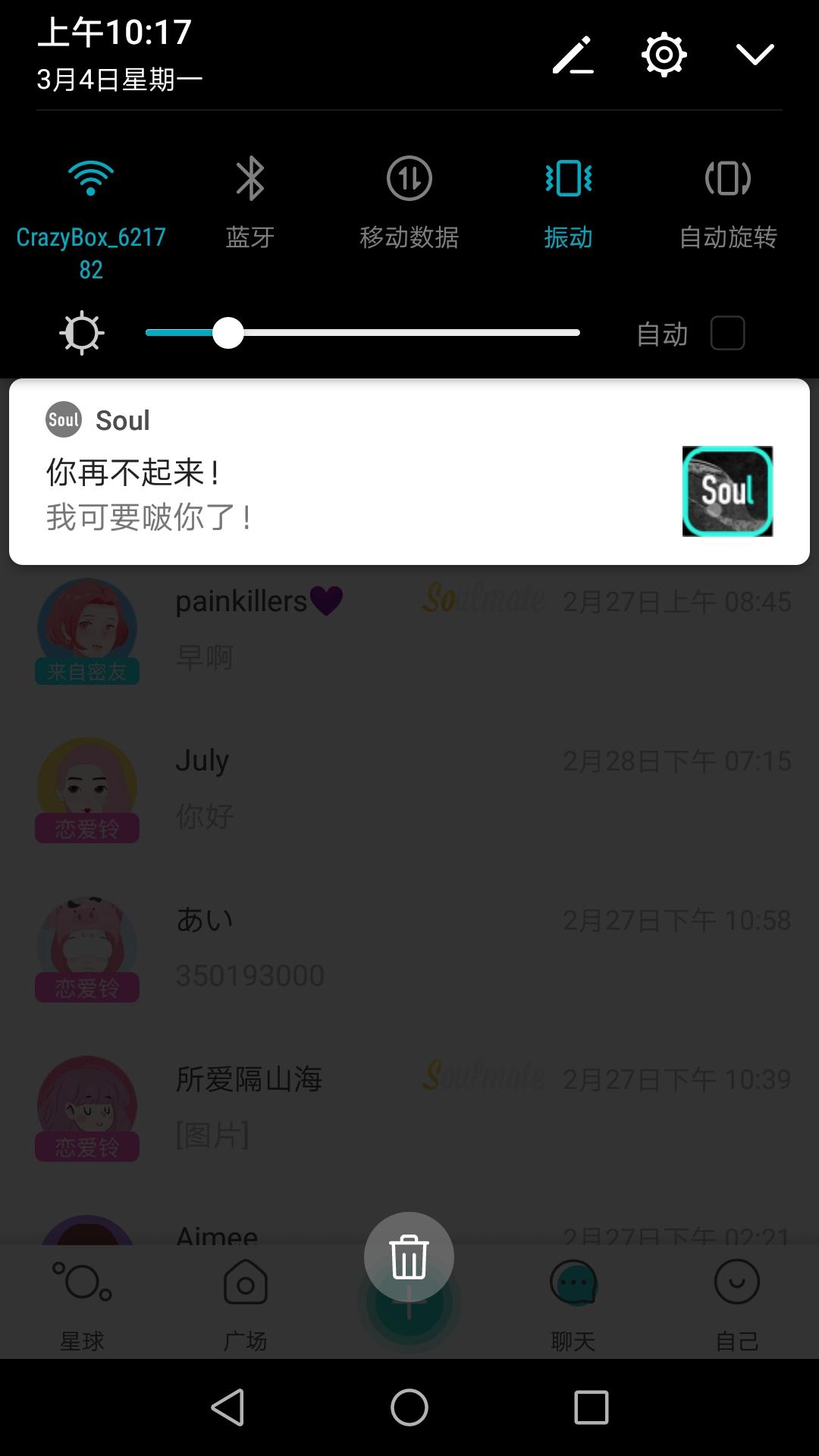Check the auto brightness (自动) box
819x1456 pixels.
(727, 333)
